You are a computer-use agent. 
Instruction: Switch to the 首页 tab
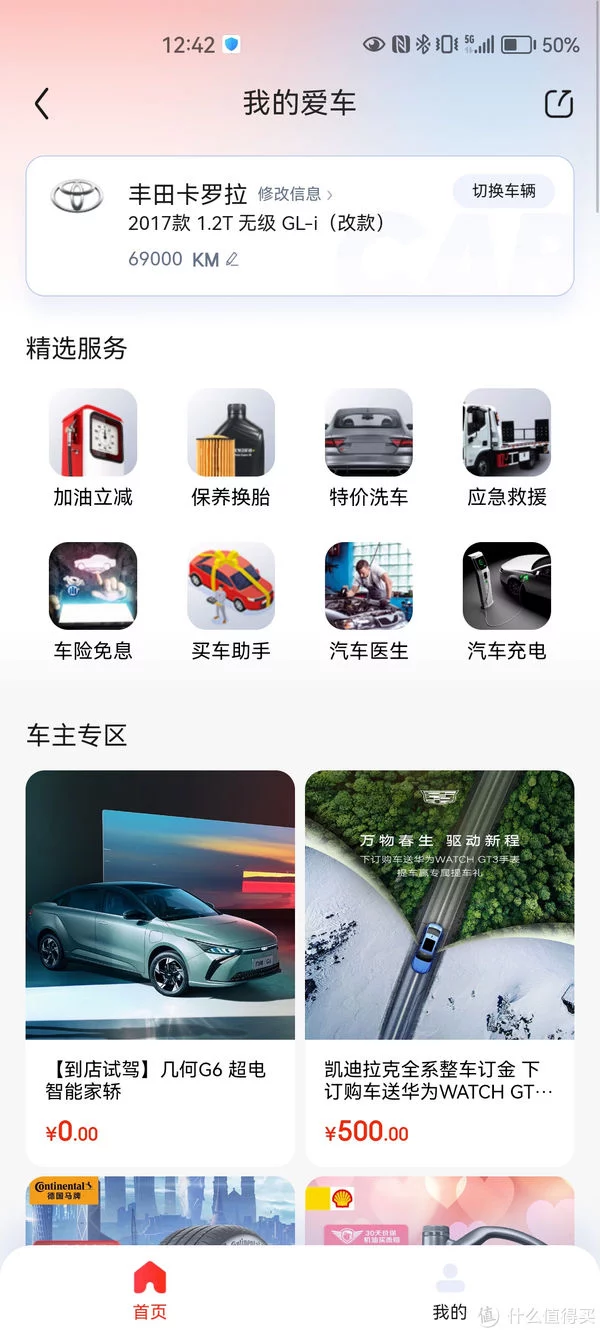(150, 1291)
